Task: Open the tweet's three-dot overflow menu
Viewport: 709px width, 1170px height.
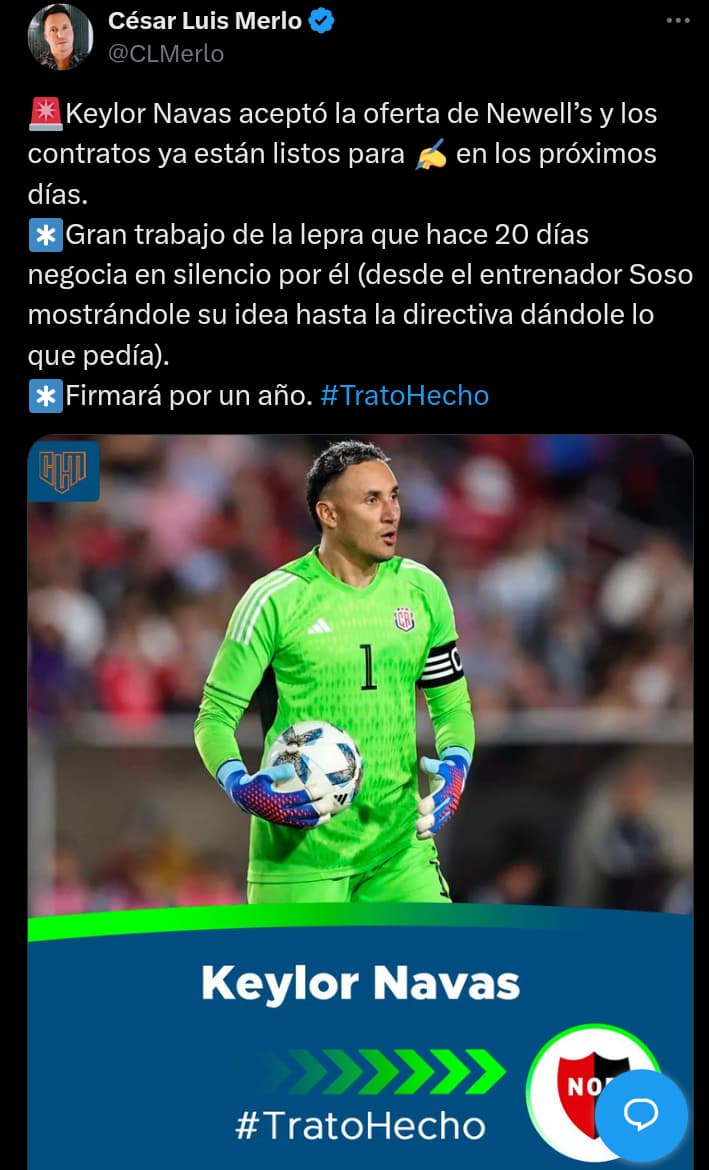Action: coord(678,21)
